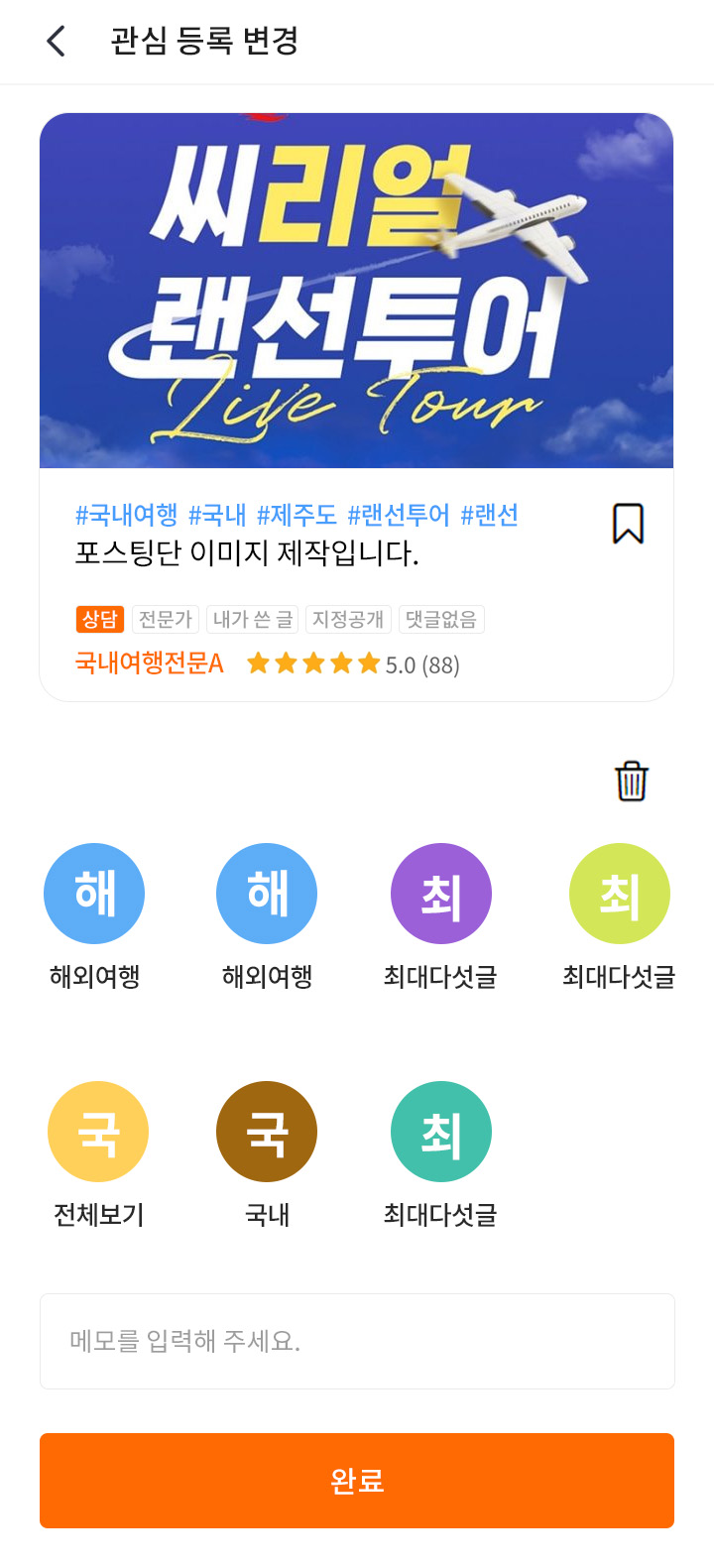The image size is (714, 1568).
Task: Focus the 메모를 입력해 주세요 memo field
Action: (357, 1341)
